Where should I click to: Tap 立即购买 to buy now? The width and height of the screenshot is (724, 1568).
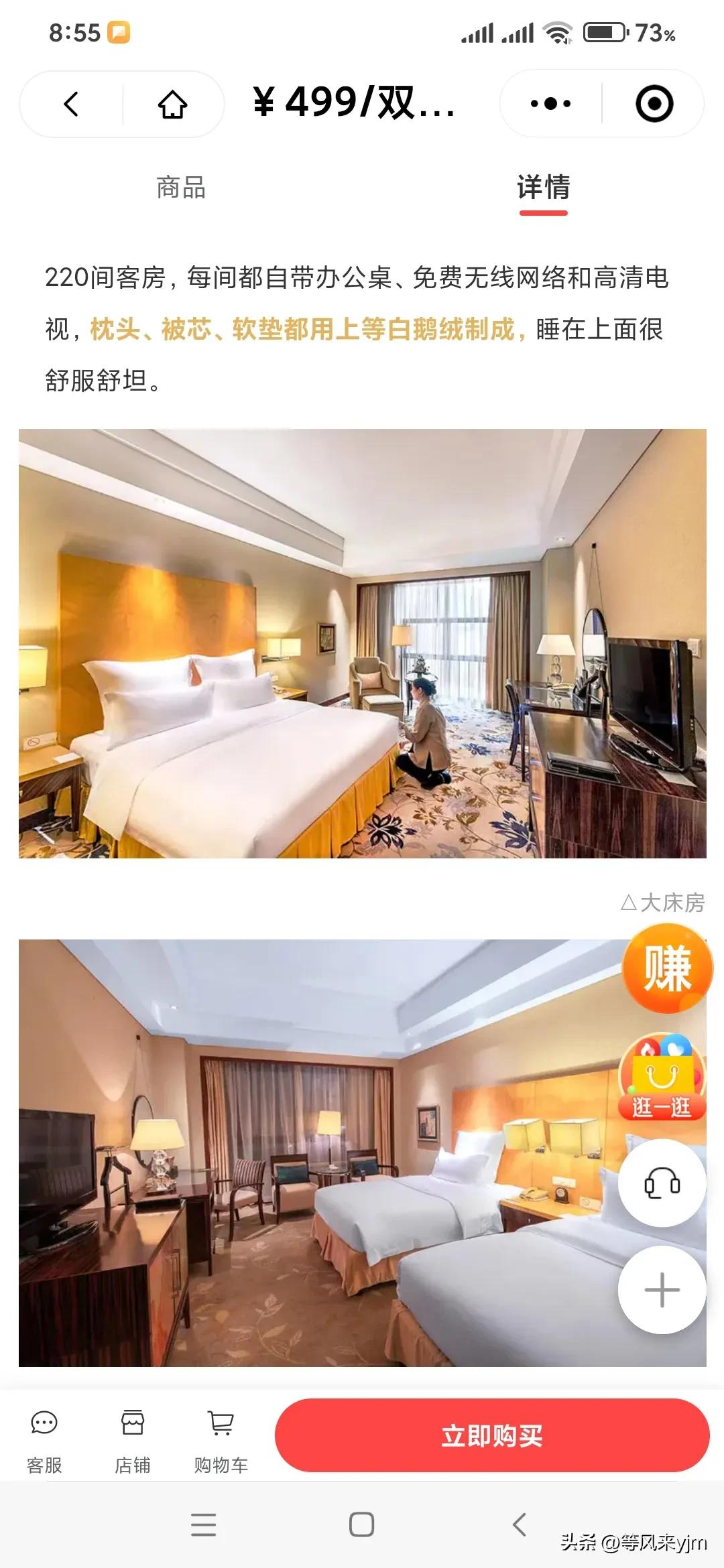pyautogui.click(x=492, y=1435)
